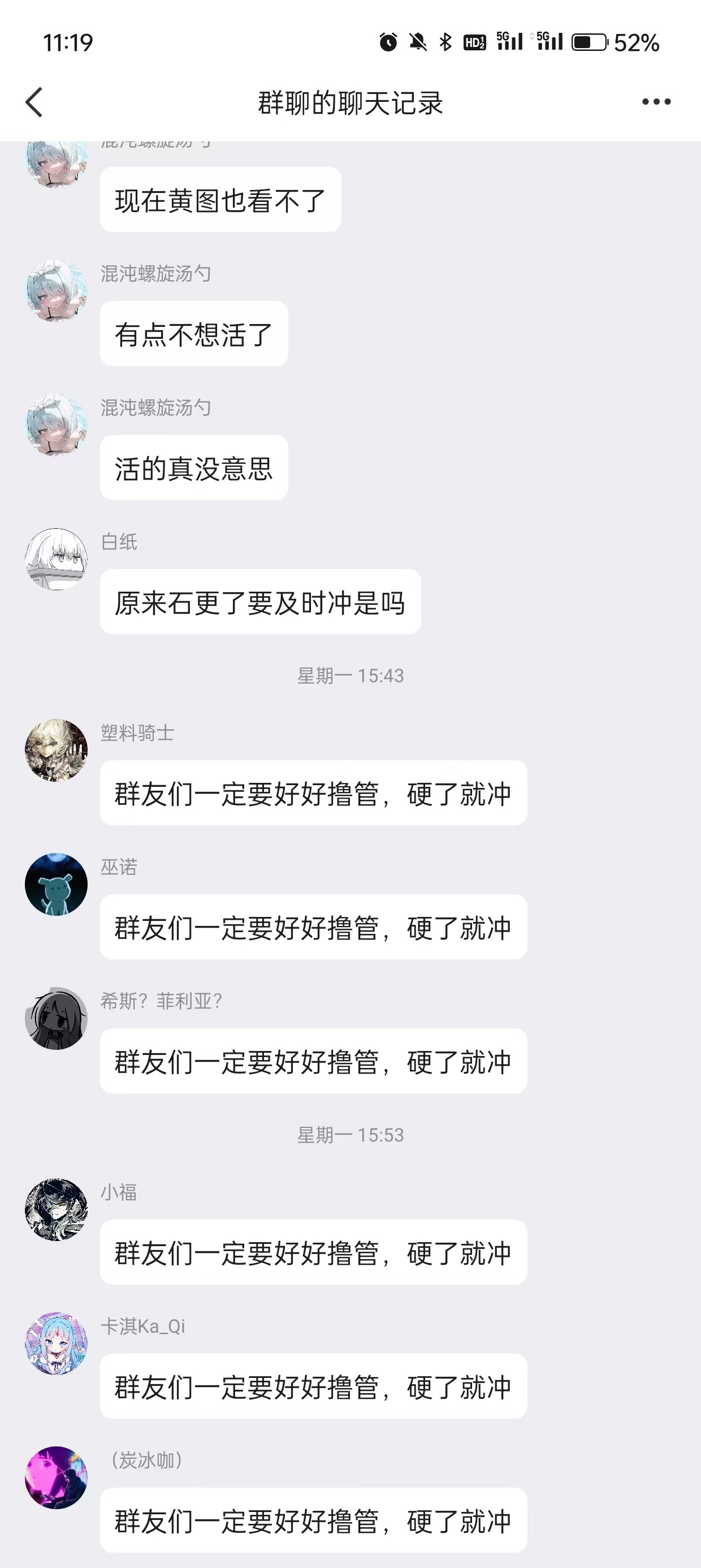View 巫诺's avatar profile
This screenshot has width=701, height=1568.
tap(56, 884)
